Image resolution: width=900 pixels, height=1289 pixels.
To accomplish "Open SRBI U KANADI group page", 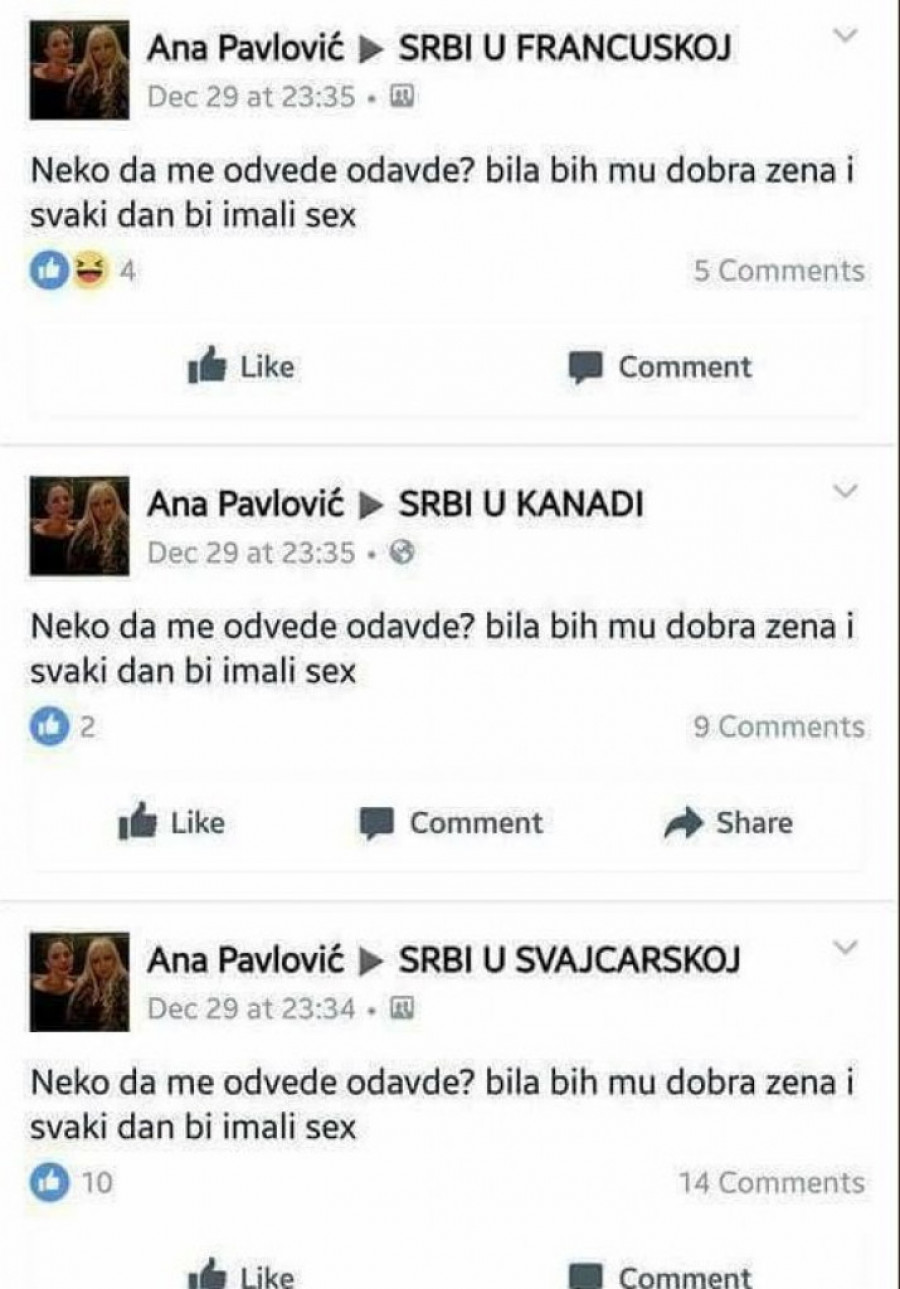I will tap(520, 505).
